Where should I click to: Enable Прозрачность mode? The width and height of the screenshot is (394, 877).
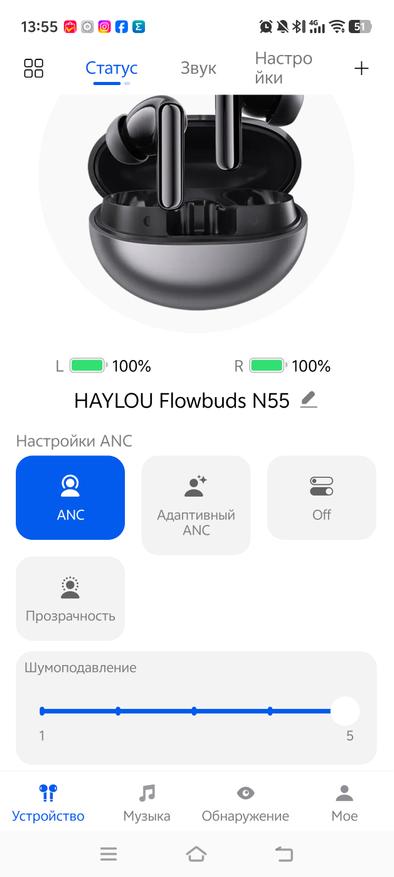coord(70,598)
